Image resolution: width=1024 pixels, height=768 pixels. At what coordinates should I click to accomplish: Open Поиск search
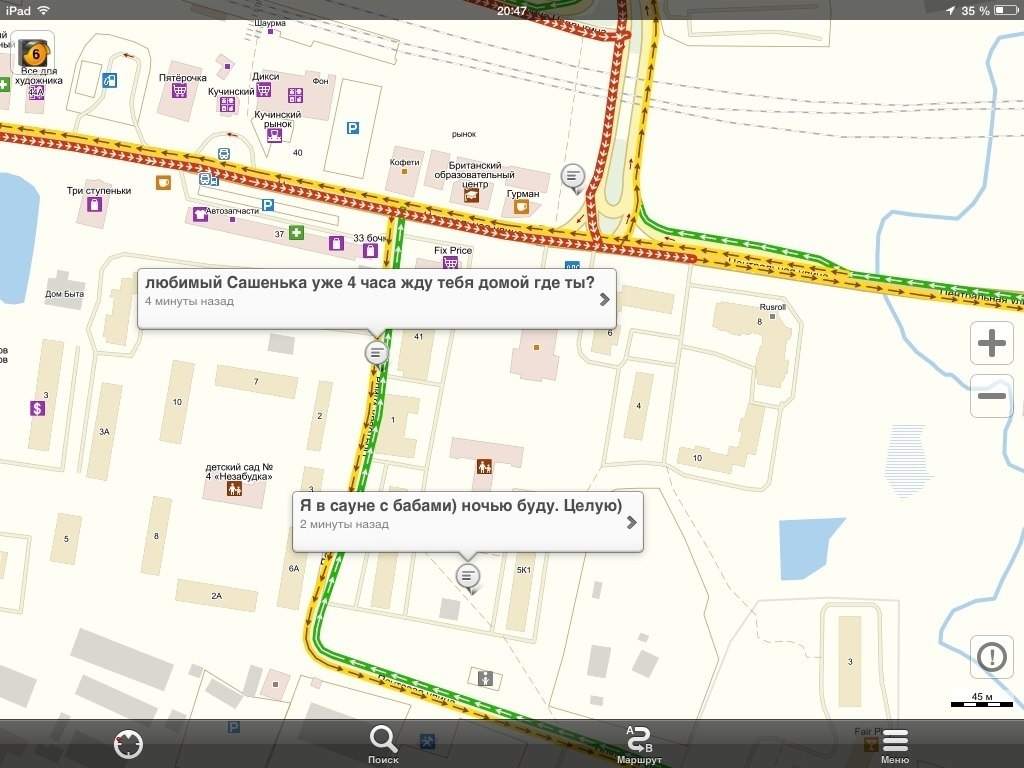(x=383, y=744)
